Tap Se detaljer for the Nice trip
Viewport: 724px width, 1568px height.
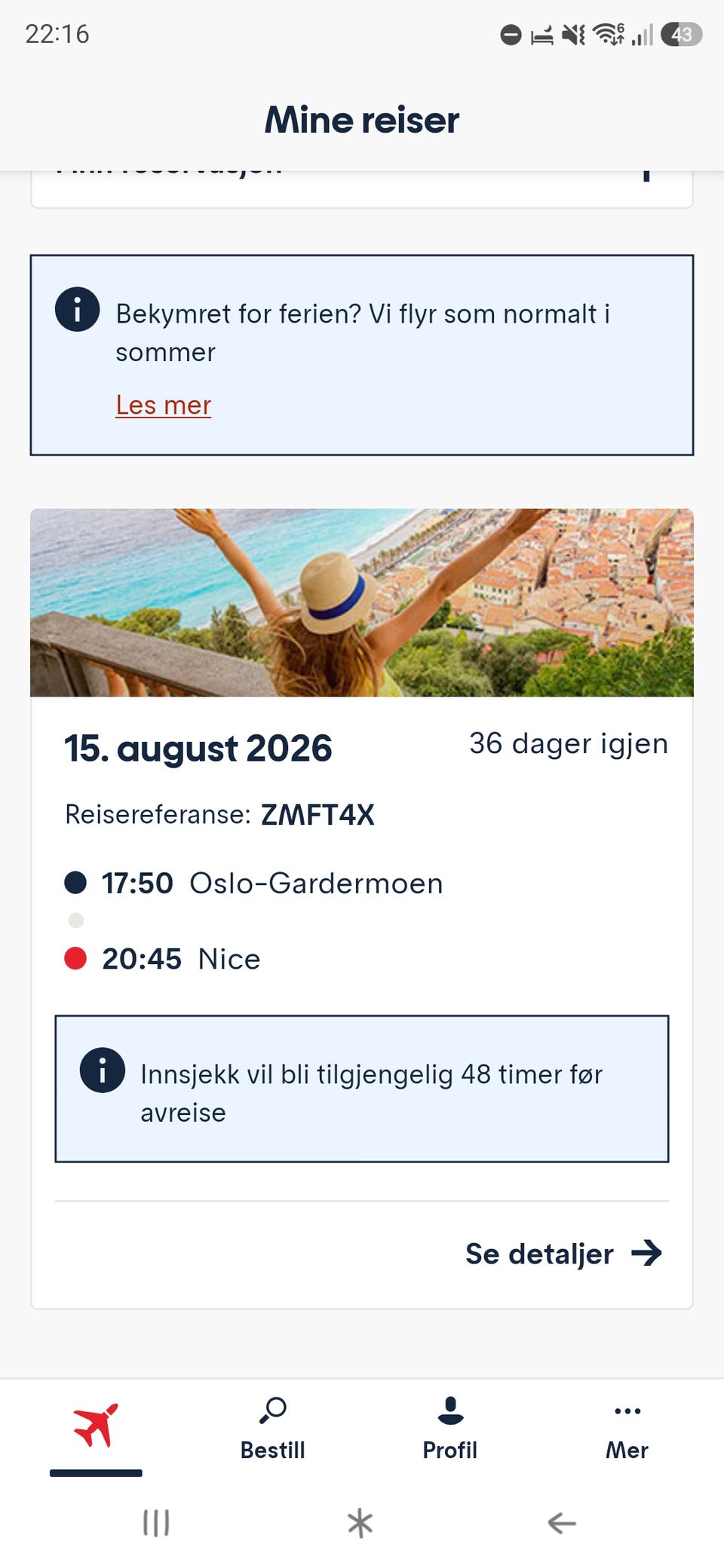coord(563,1254)
